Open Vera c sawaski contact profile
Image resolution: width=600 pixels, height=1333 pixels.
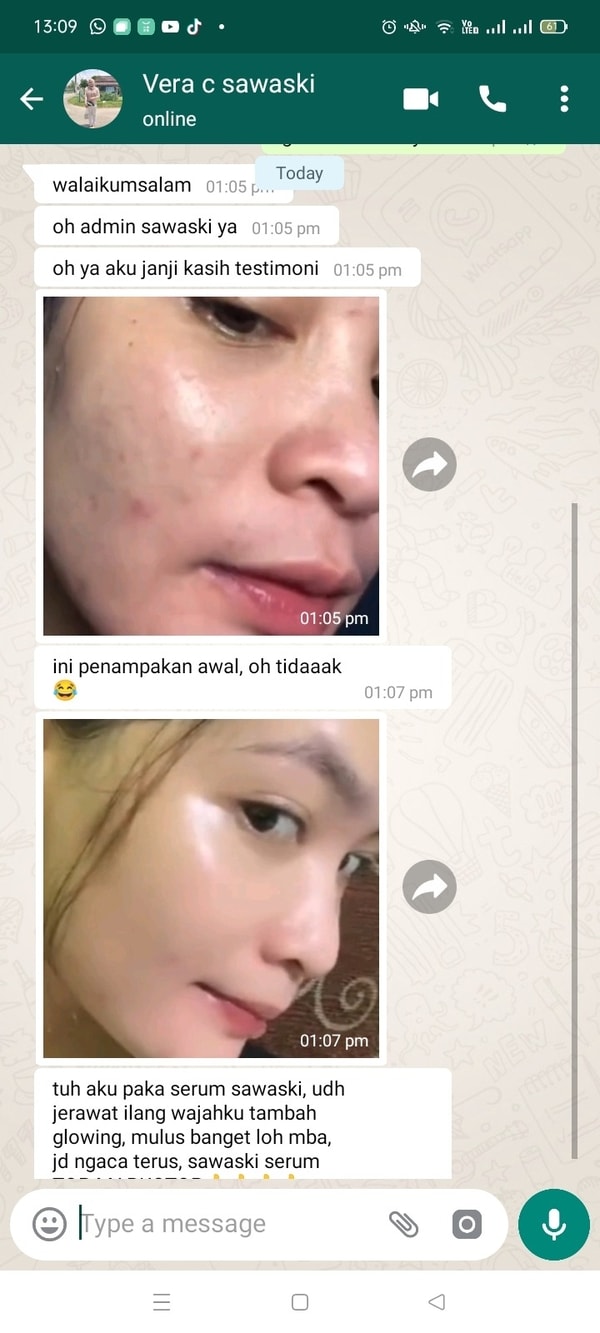[x=228, y=99]
